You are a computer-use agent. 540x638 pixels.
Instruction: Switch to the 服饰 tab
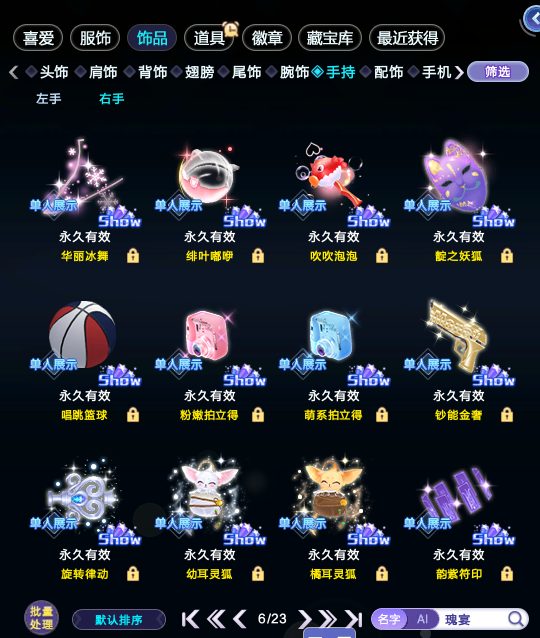[95, 38]
